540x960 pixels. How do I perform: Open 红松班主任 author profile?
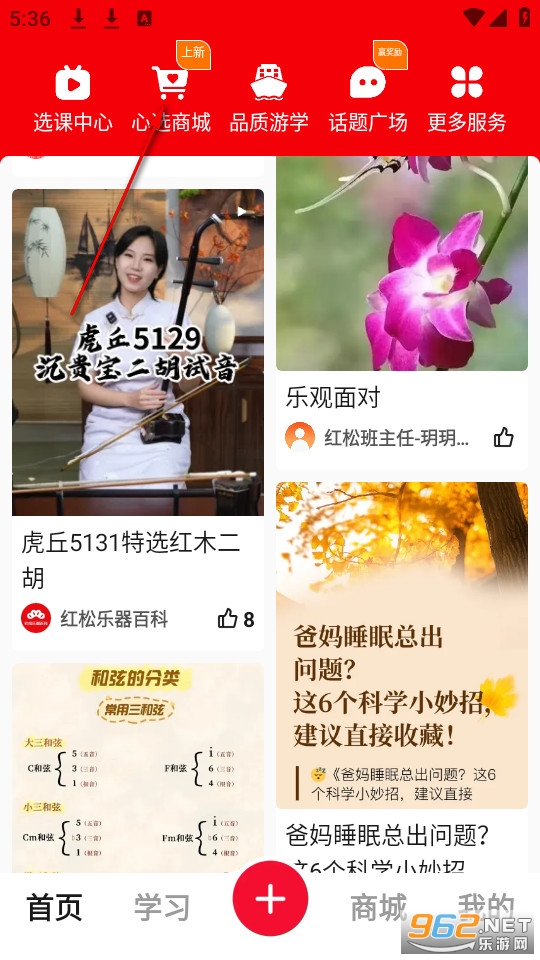click(x=377, y=437)
